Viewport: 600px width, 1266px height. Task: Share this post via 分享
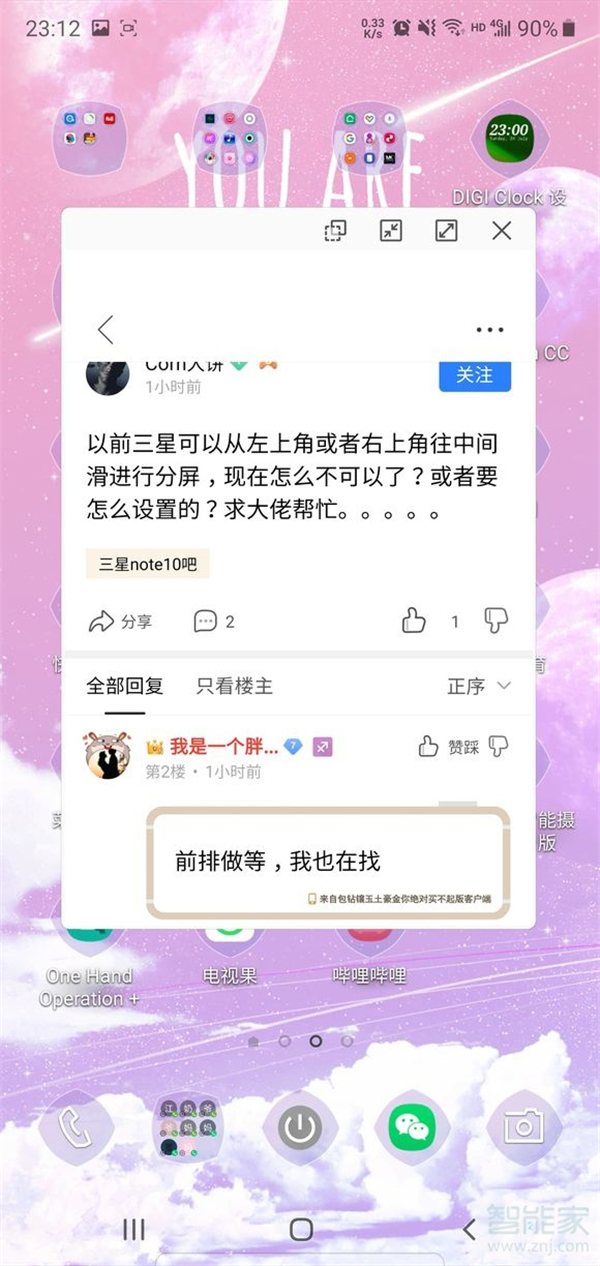pyautogui.click(x=121, y=622)
